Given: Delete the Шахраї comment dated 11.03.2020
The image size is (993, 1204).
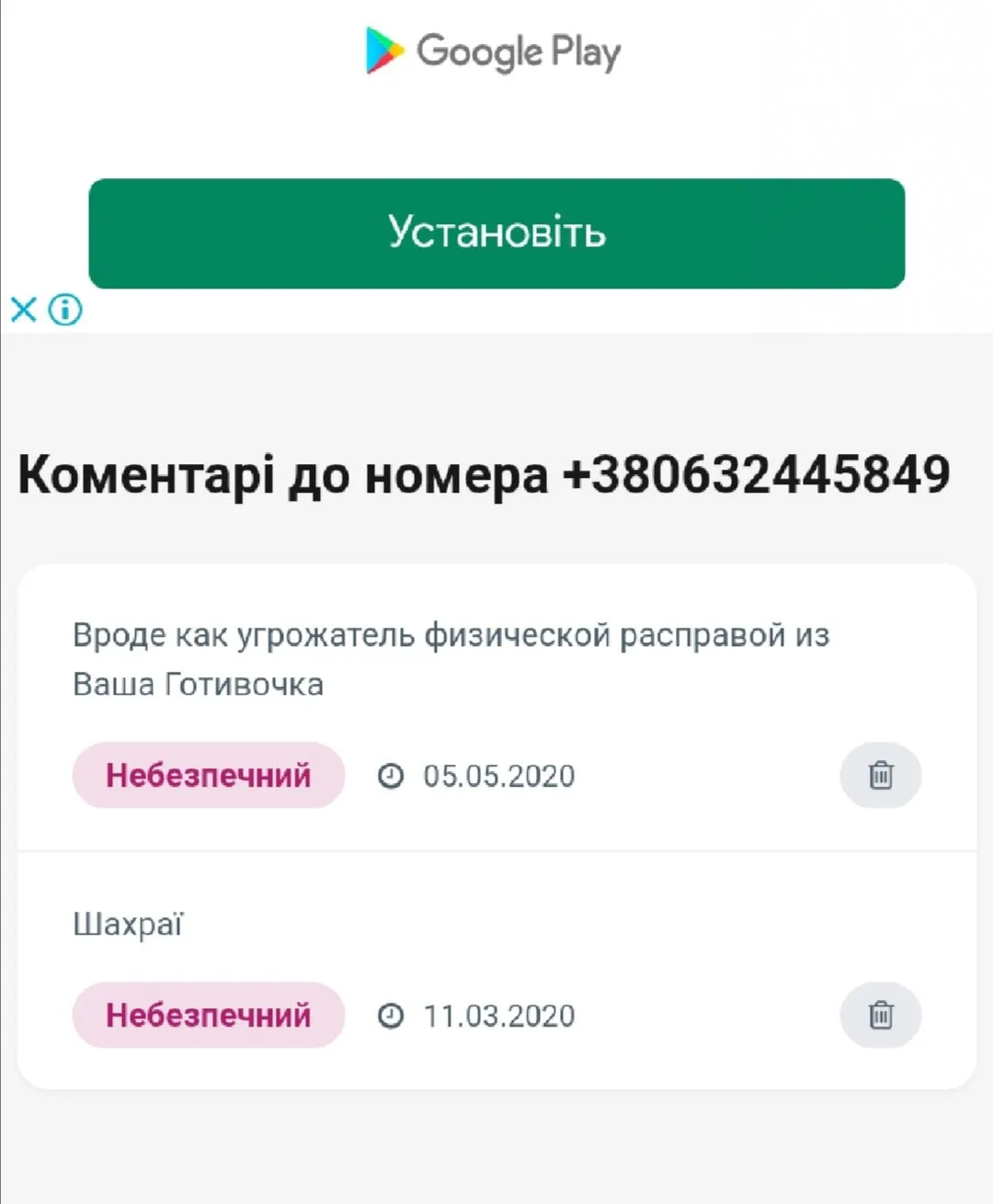Looking at the screenshot, I should [x=880, y=1015].
